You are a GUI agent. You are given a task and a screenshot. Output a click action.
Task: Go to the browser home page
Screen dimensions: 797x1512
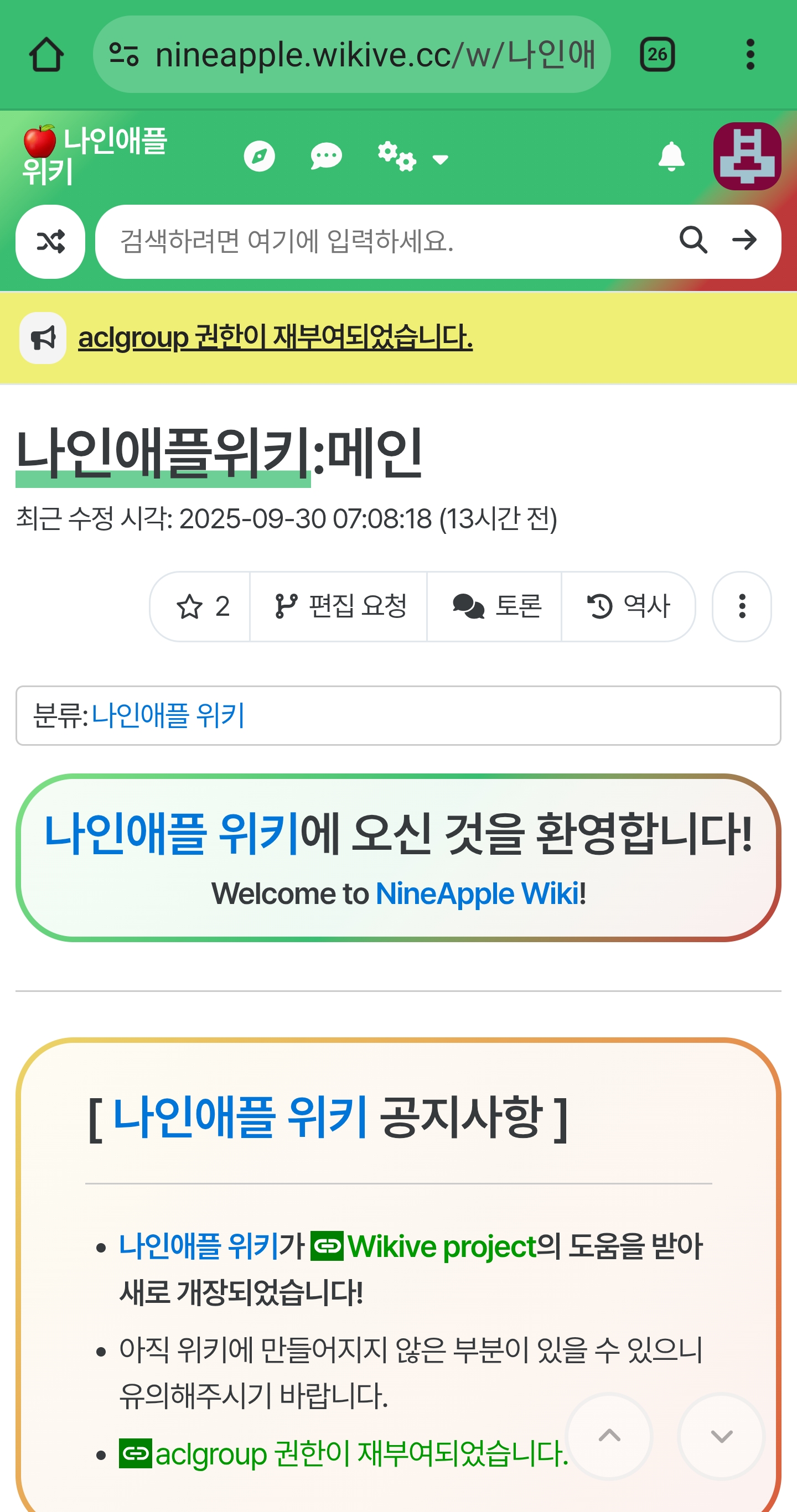coord(46,55)
